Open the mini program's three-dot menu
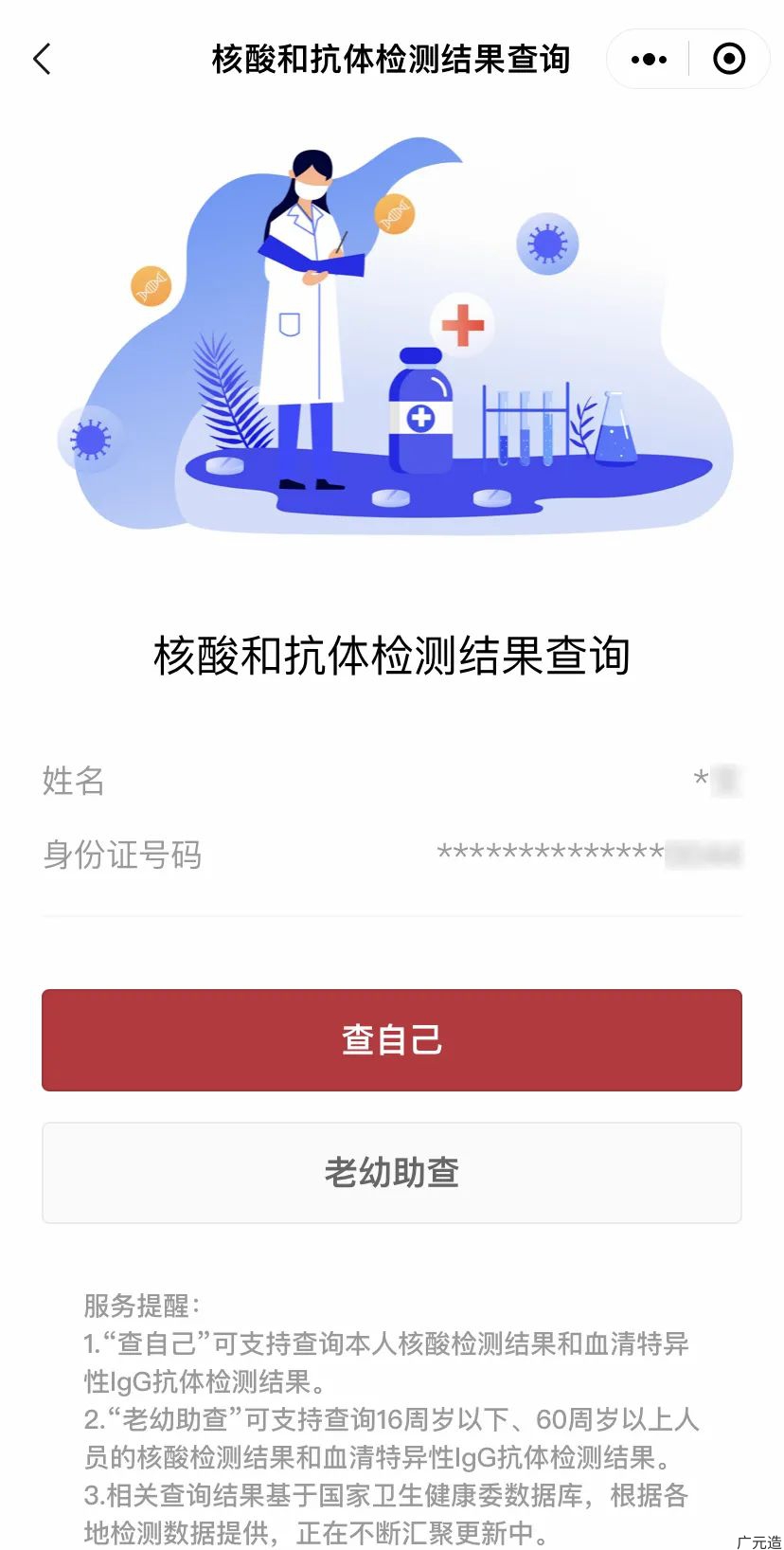The height and width of the screenshot is (1550, 784). tap(649, 59)
